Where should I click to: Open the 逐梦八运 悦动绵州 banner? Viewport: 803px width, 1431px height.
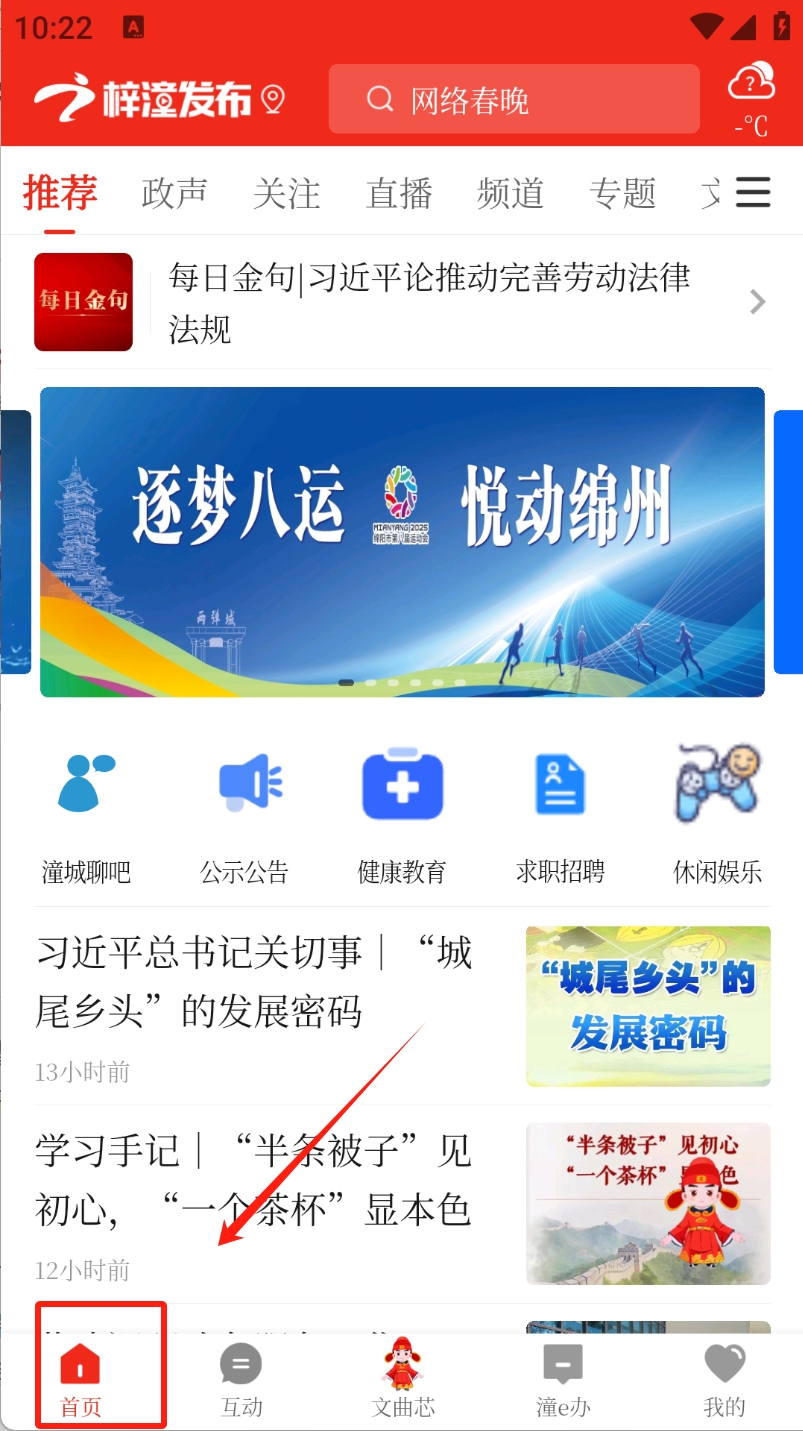(402, 541)
